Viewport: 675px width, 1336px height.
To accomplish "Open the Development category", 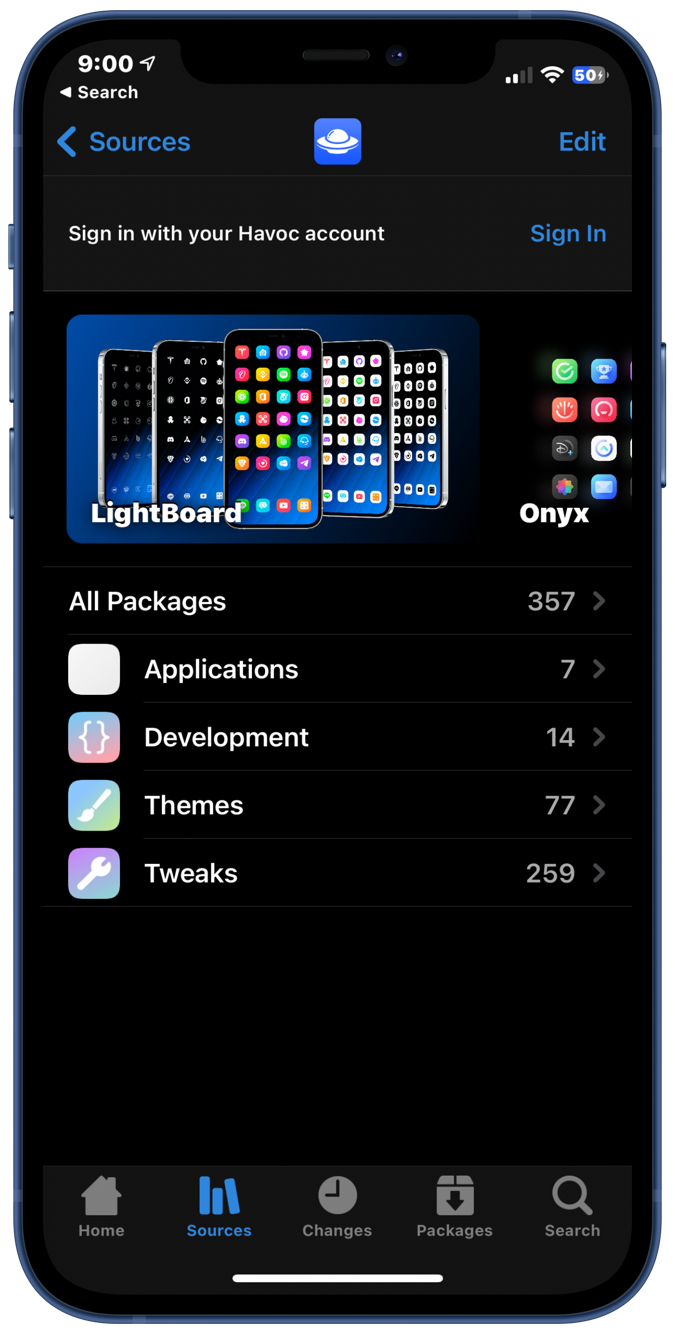I will (337, 737).
